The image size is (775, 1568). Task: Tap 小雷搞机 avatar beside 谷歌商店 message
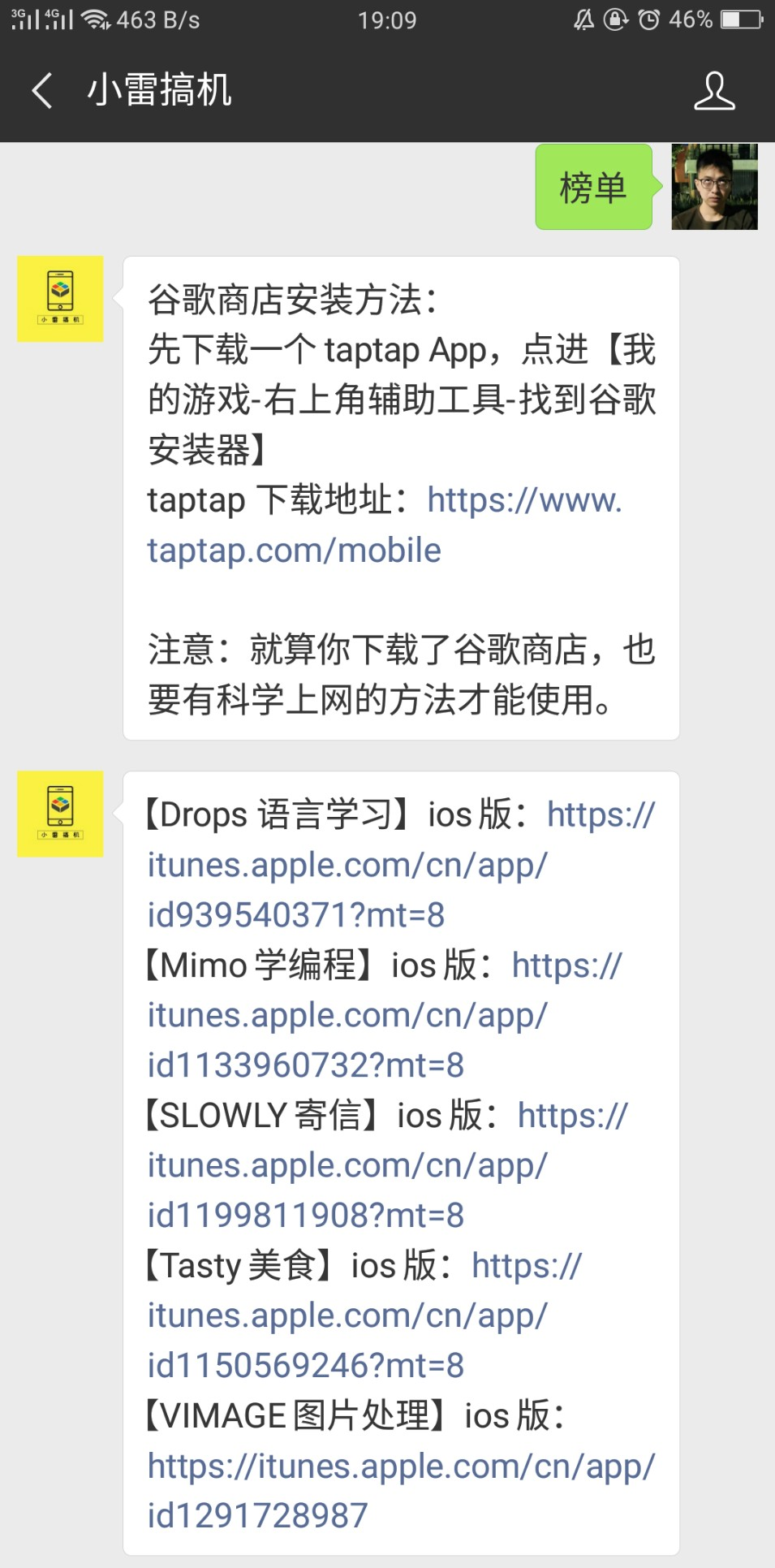pyautogui.click(x=61, y=299)
